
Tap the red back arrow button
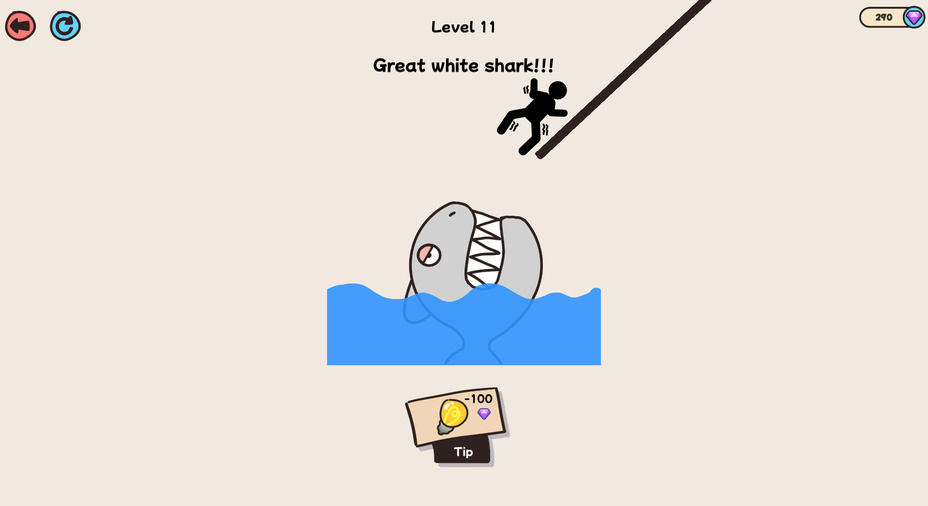20,26
